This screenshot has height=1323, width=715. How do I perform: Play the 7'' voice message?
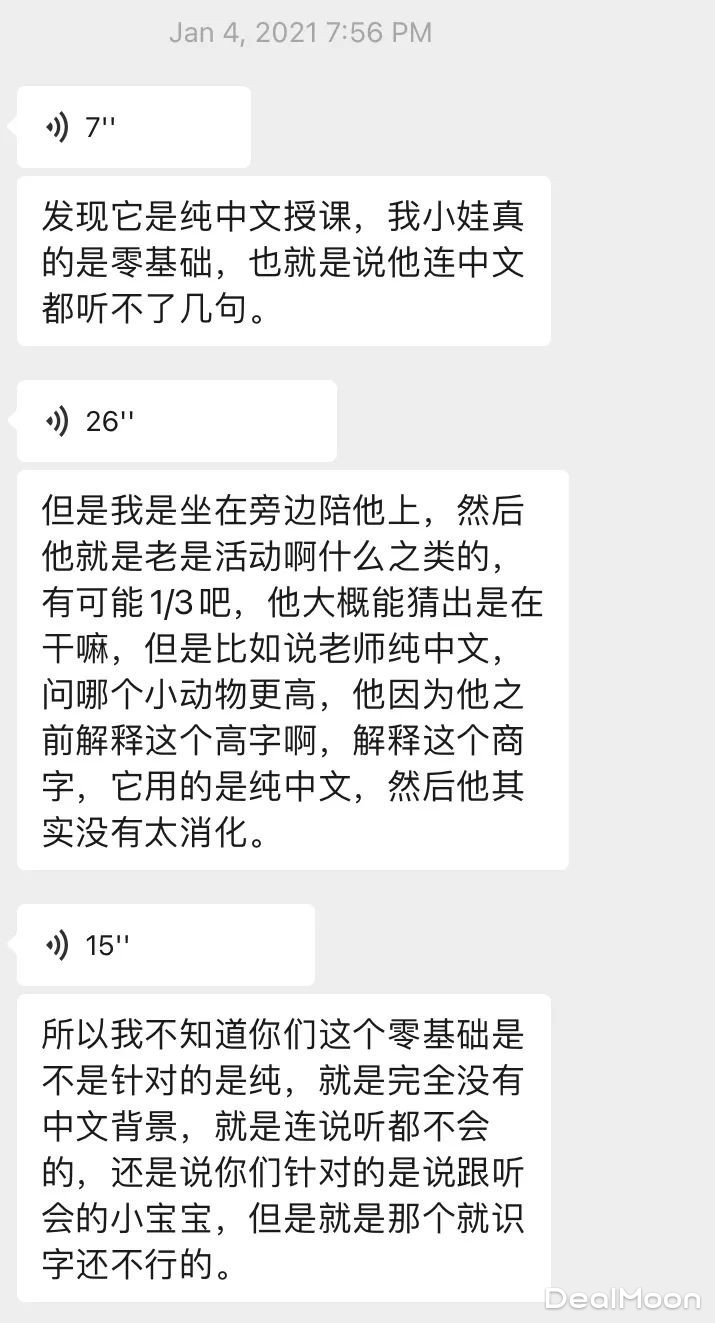[x=133, y=127]
